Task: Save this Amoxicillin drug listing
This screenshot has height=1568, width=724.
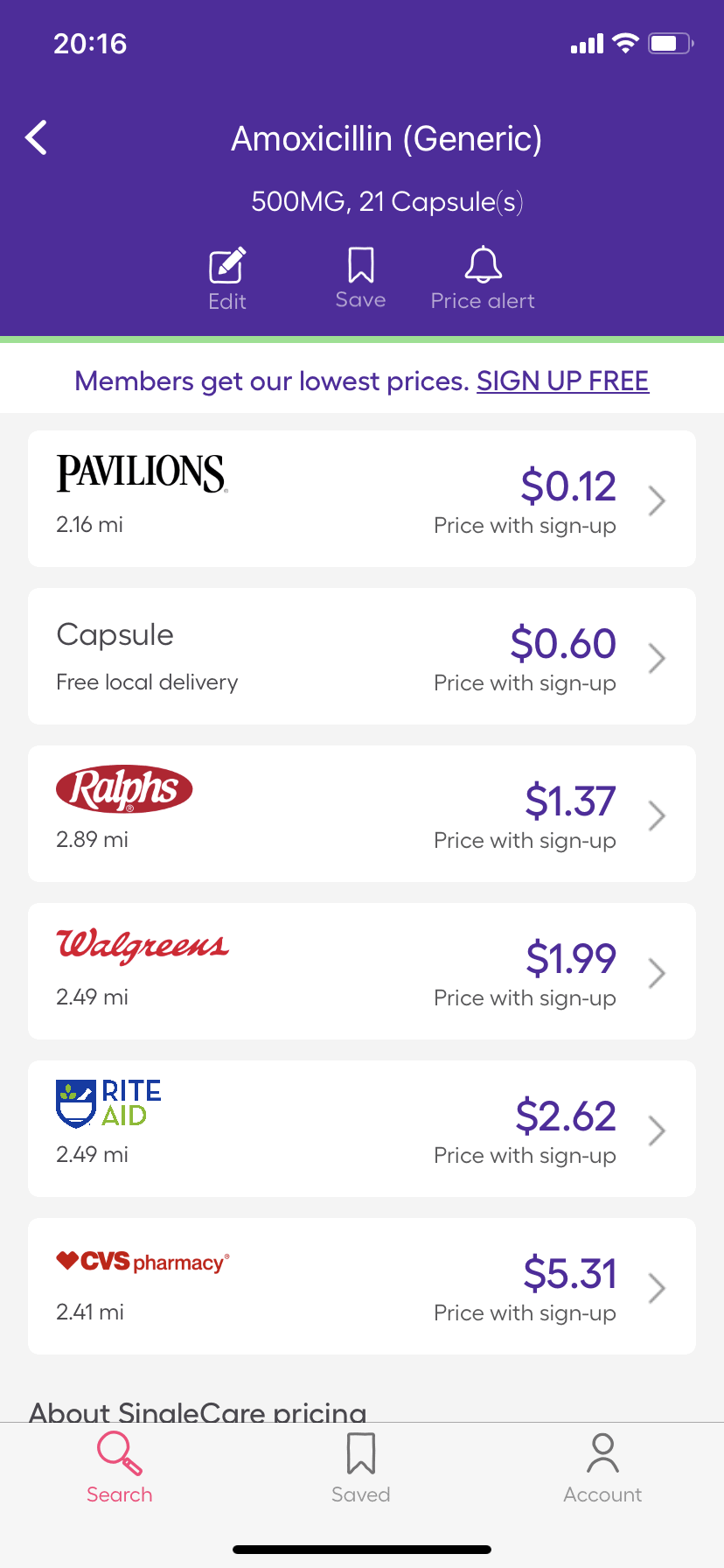Action: (x=360, y=278)
